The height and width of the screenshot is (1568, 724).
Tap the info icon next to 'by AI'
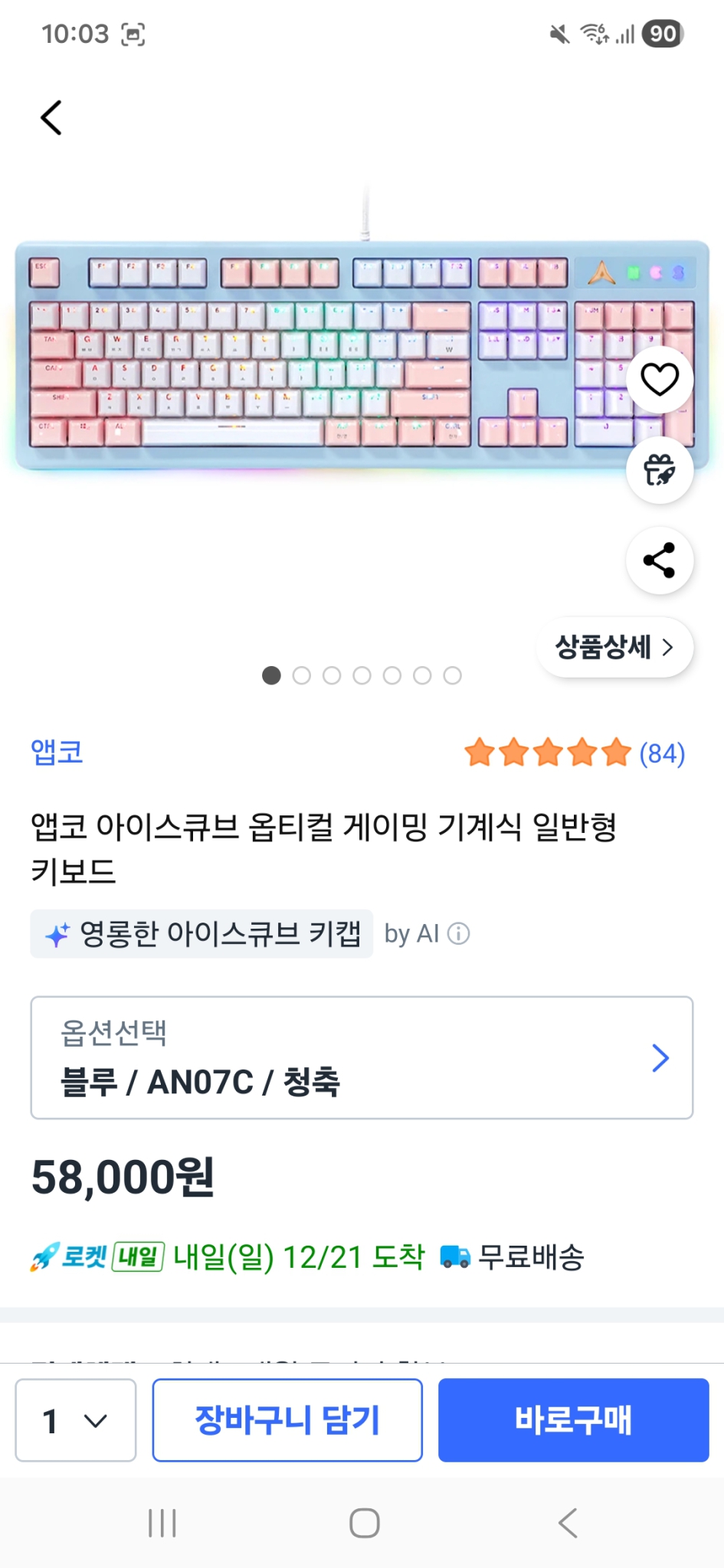458,933
